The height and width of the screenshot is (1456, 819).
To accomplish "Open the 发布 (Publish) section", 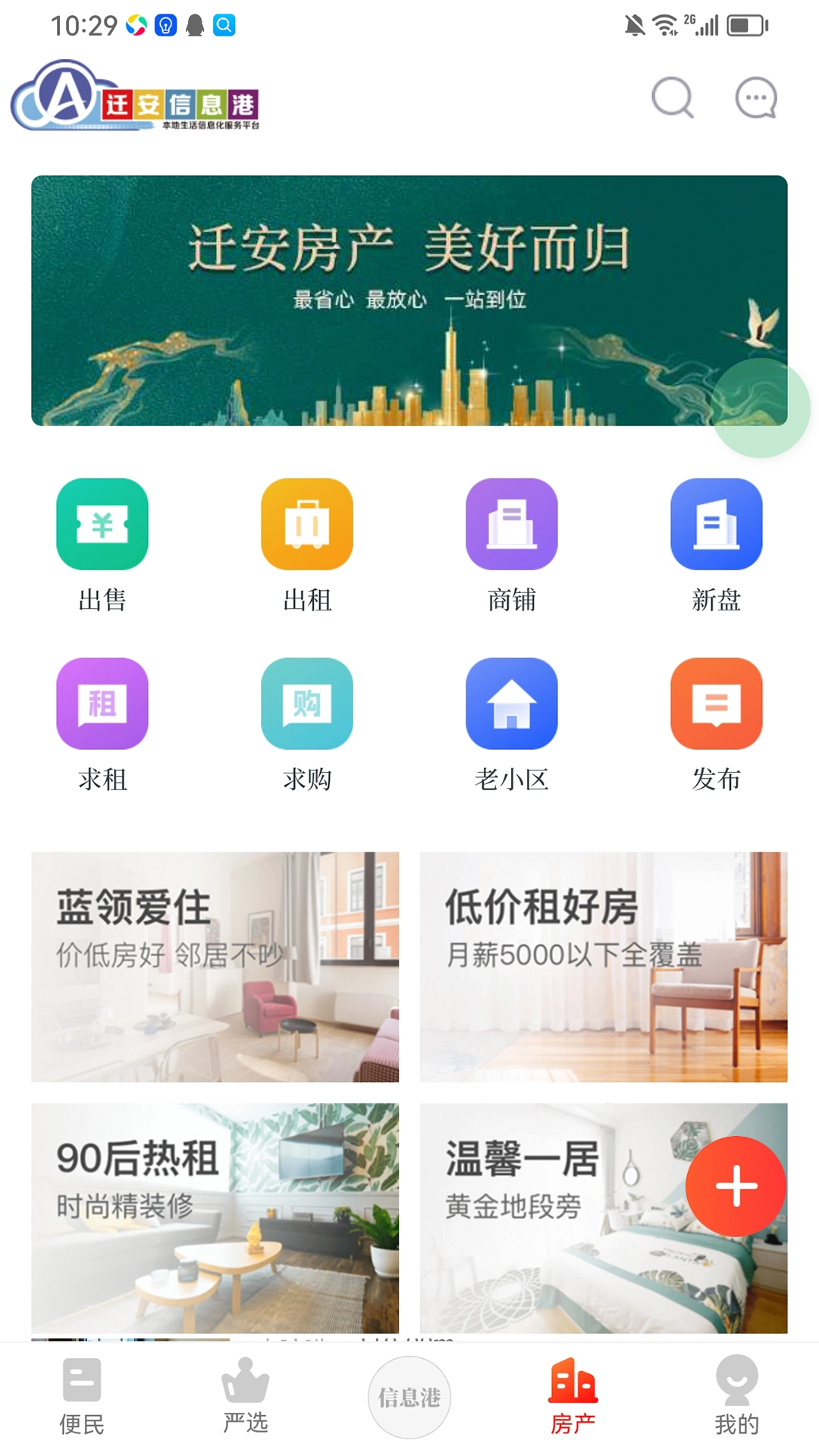I will point(717,704).
